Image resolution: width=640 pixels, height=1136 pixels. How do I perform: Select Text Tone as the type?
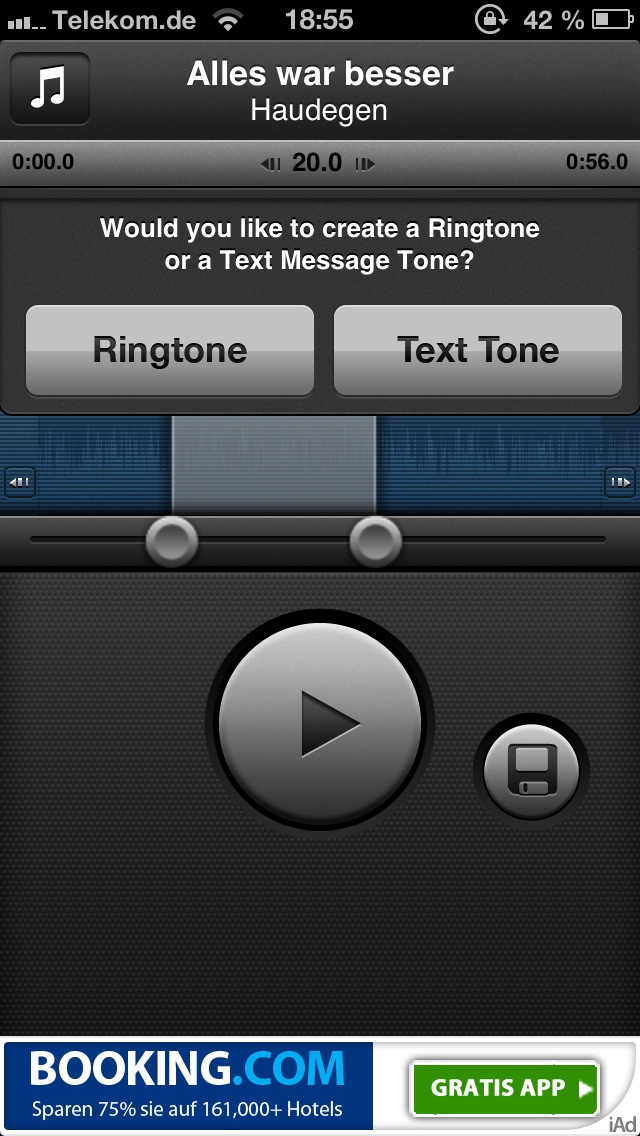478,350
